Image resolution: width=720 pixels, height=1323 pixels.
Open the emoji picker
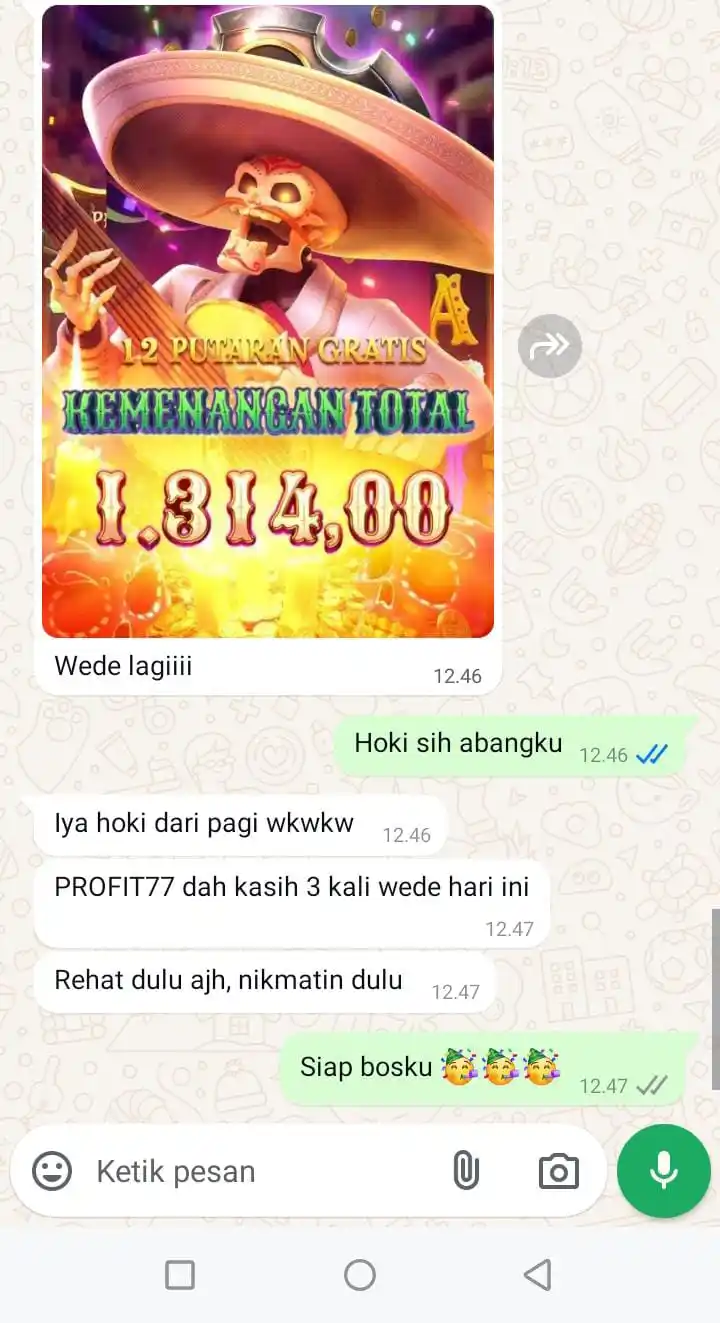coord(52,1171)
